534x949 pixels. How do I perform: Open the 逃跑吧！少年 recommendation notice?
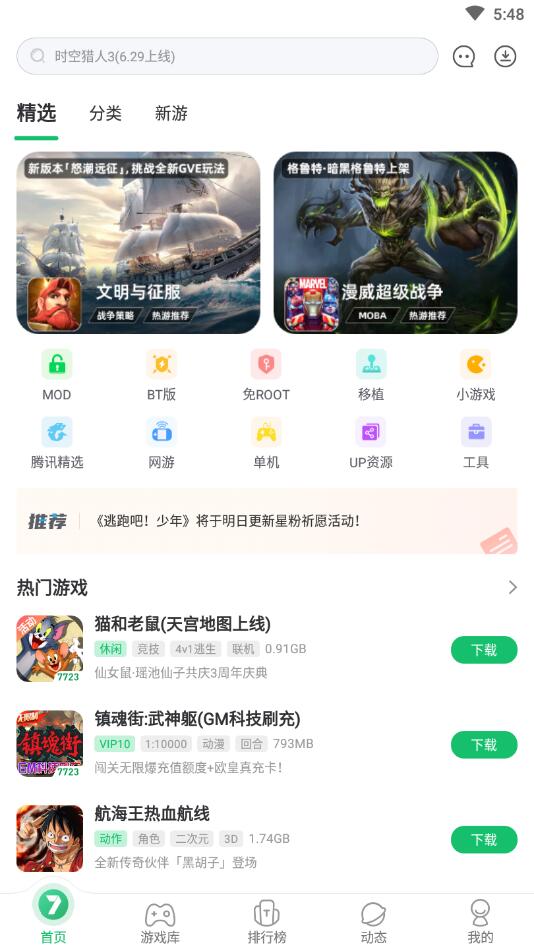pos(266,521)
